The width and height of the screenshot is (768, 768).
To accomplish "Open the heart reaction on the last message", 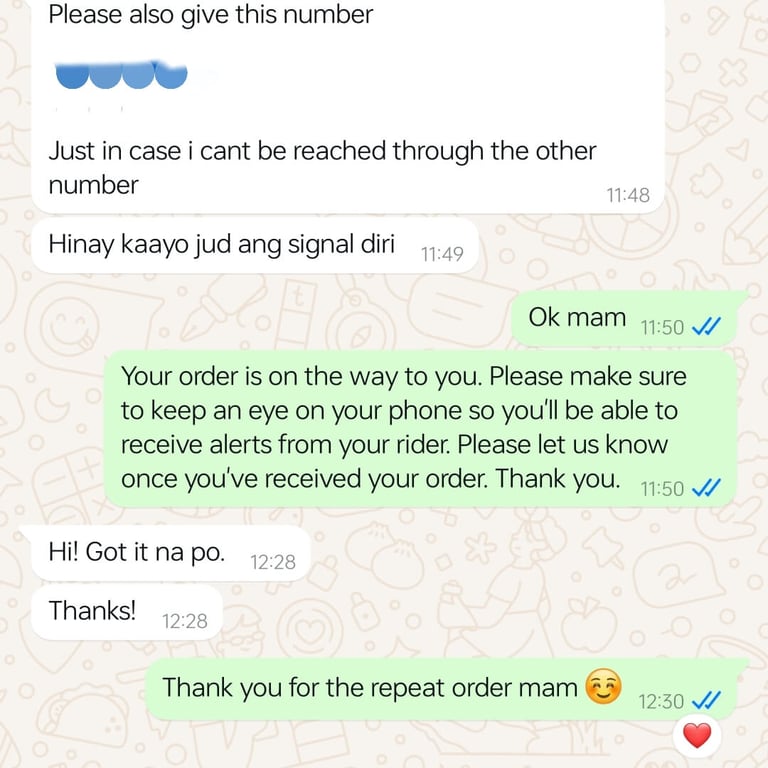I will pyautogui.click(x=697, y=735).
